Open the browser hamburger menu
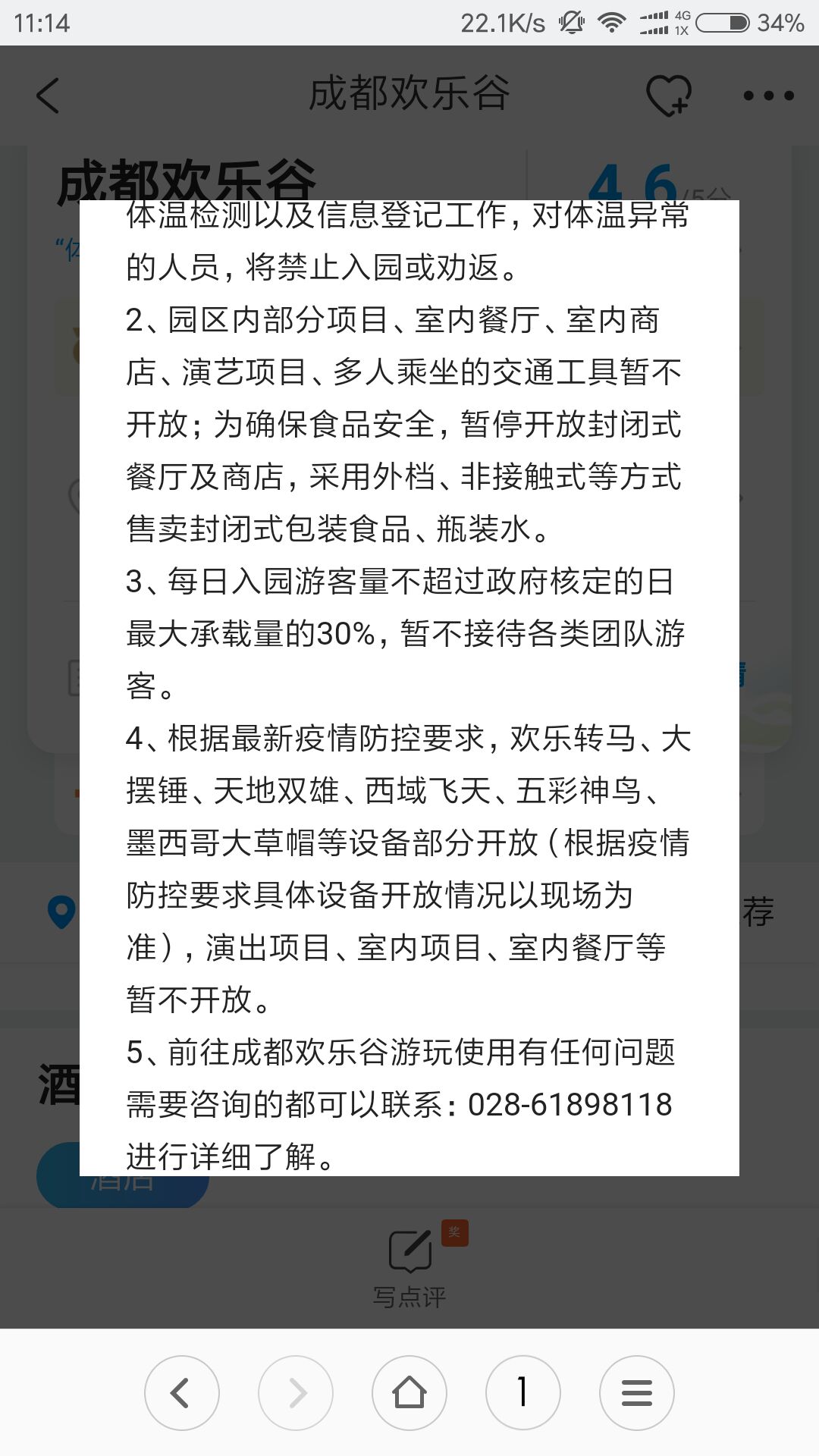This screenshot has width=819, height=1456. click(637, 1392)
